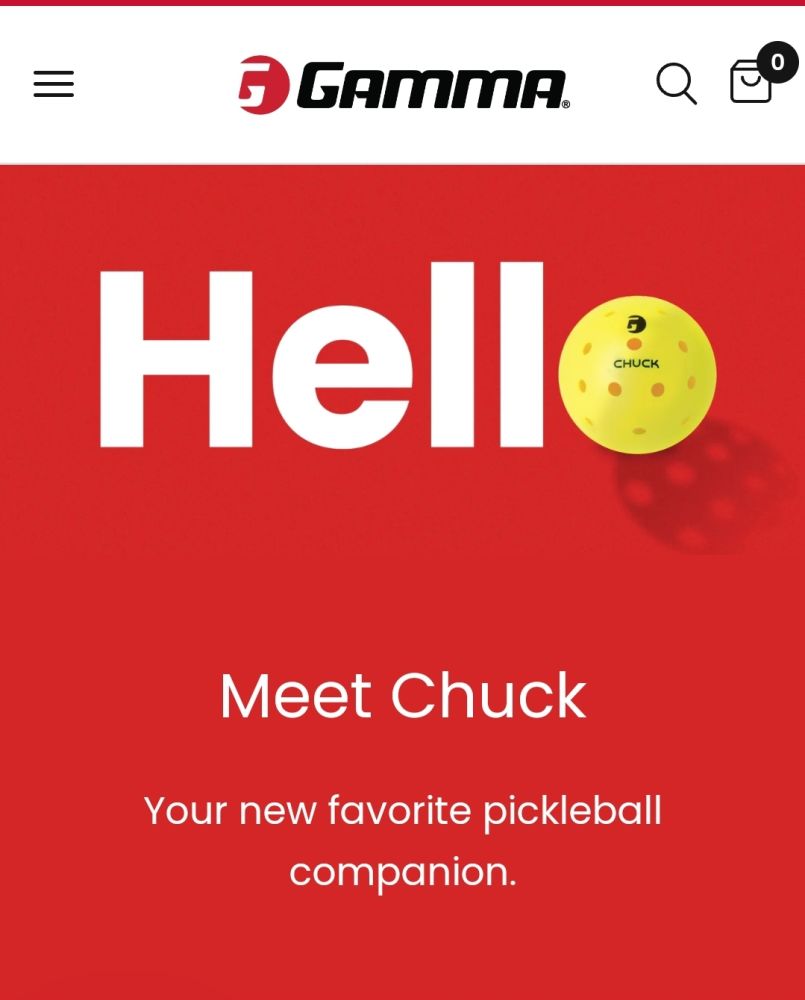Screen dimensions: 805x1000
Task: Tap the search magnifier icon
Action: (676, 84)
